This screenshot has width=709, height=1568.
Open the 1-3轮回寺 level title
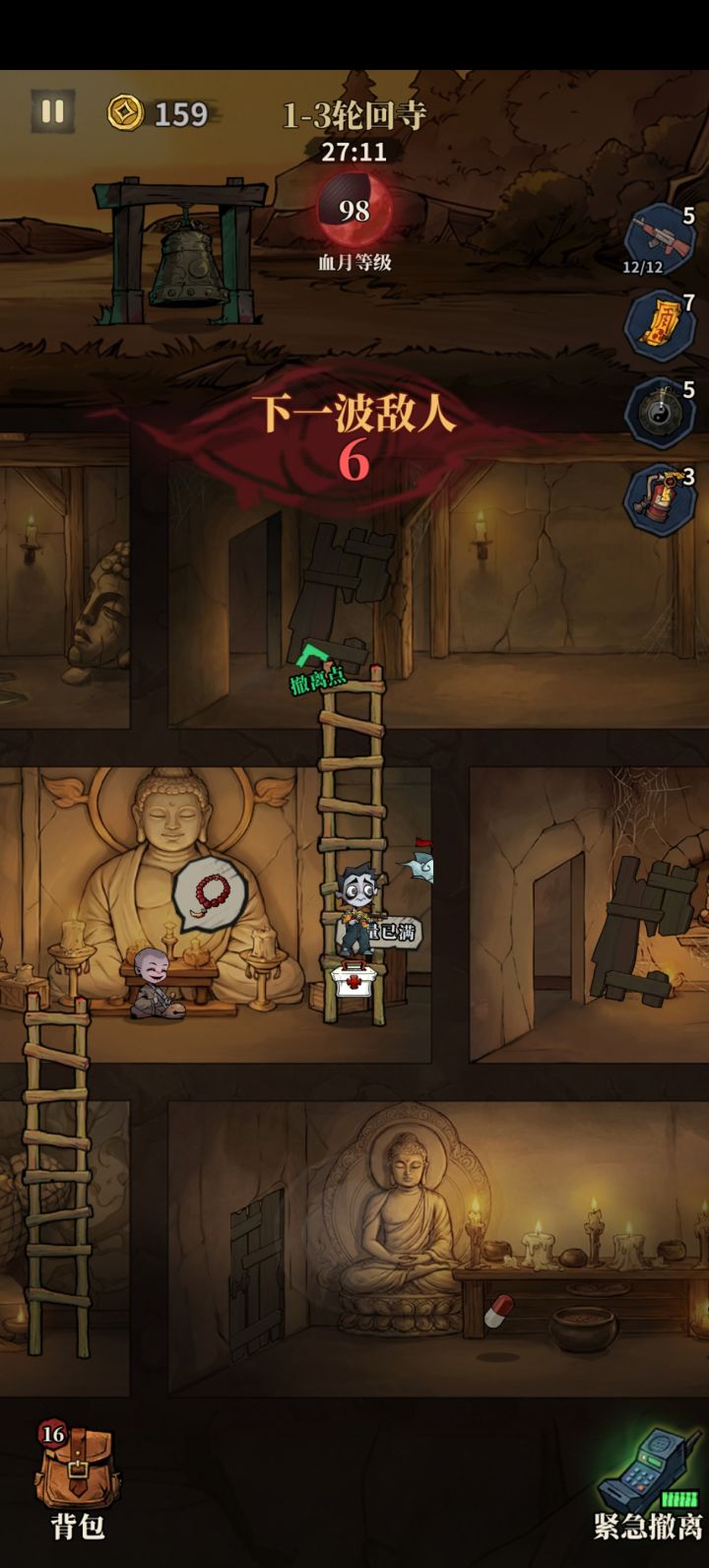pos(354,115)
